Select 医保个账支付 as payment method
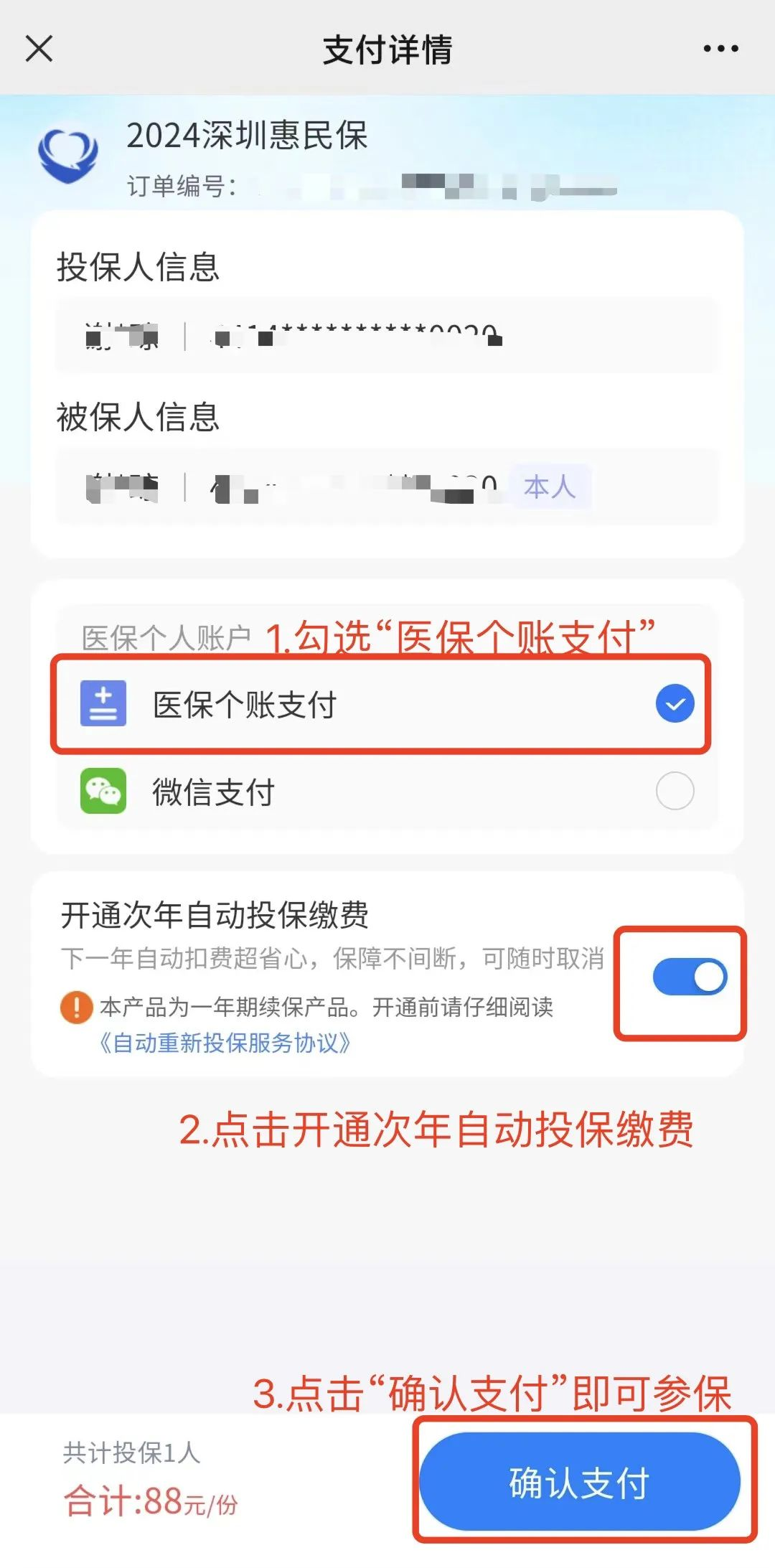 tap(675, 704)
